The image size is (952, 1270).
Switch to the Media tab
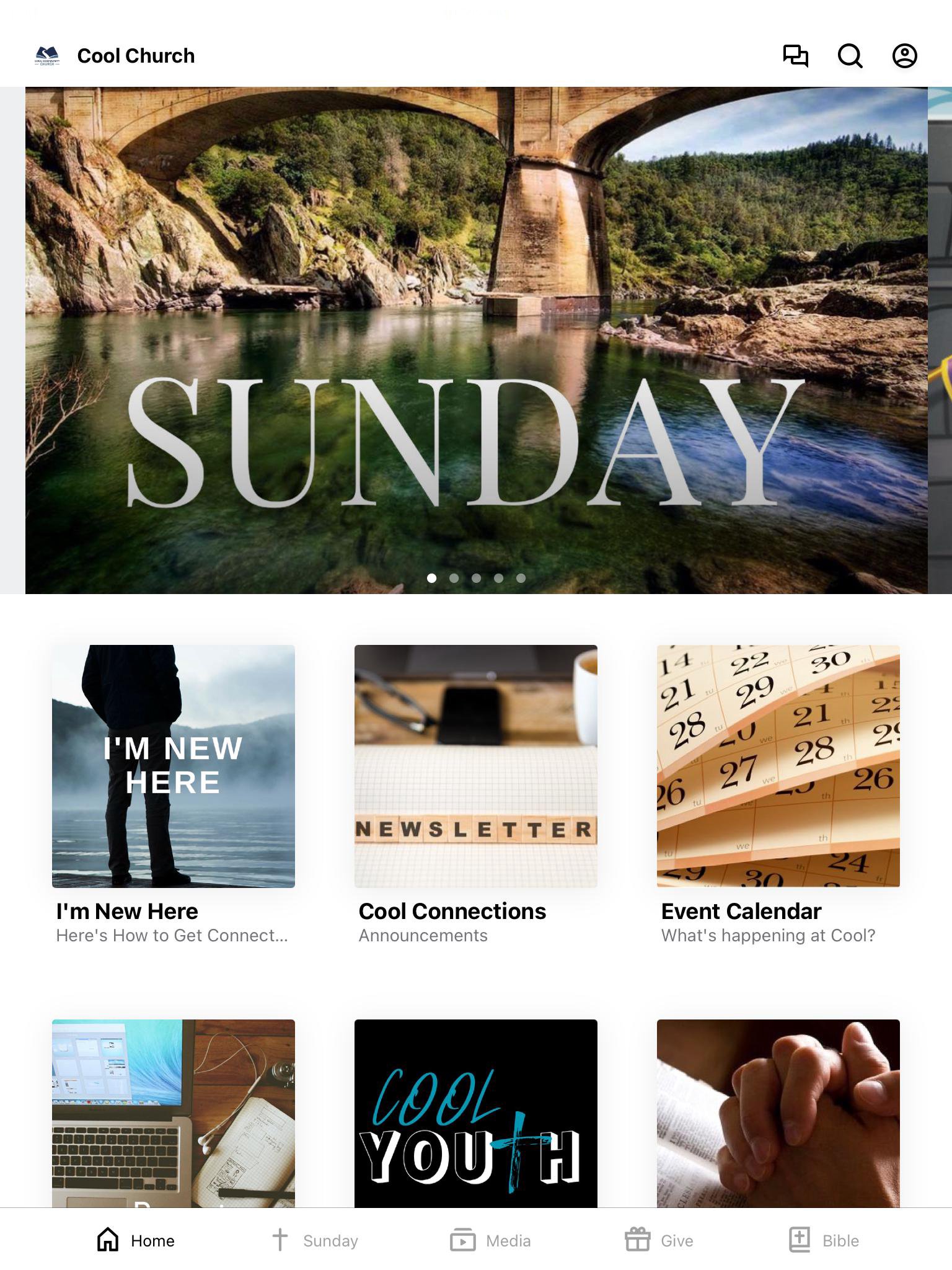point(490,1240)
